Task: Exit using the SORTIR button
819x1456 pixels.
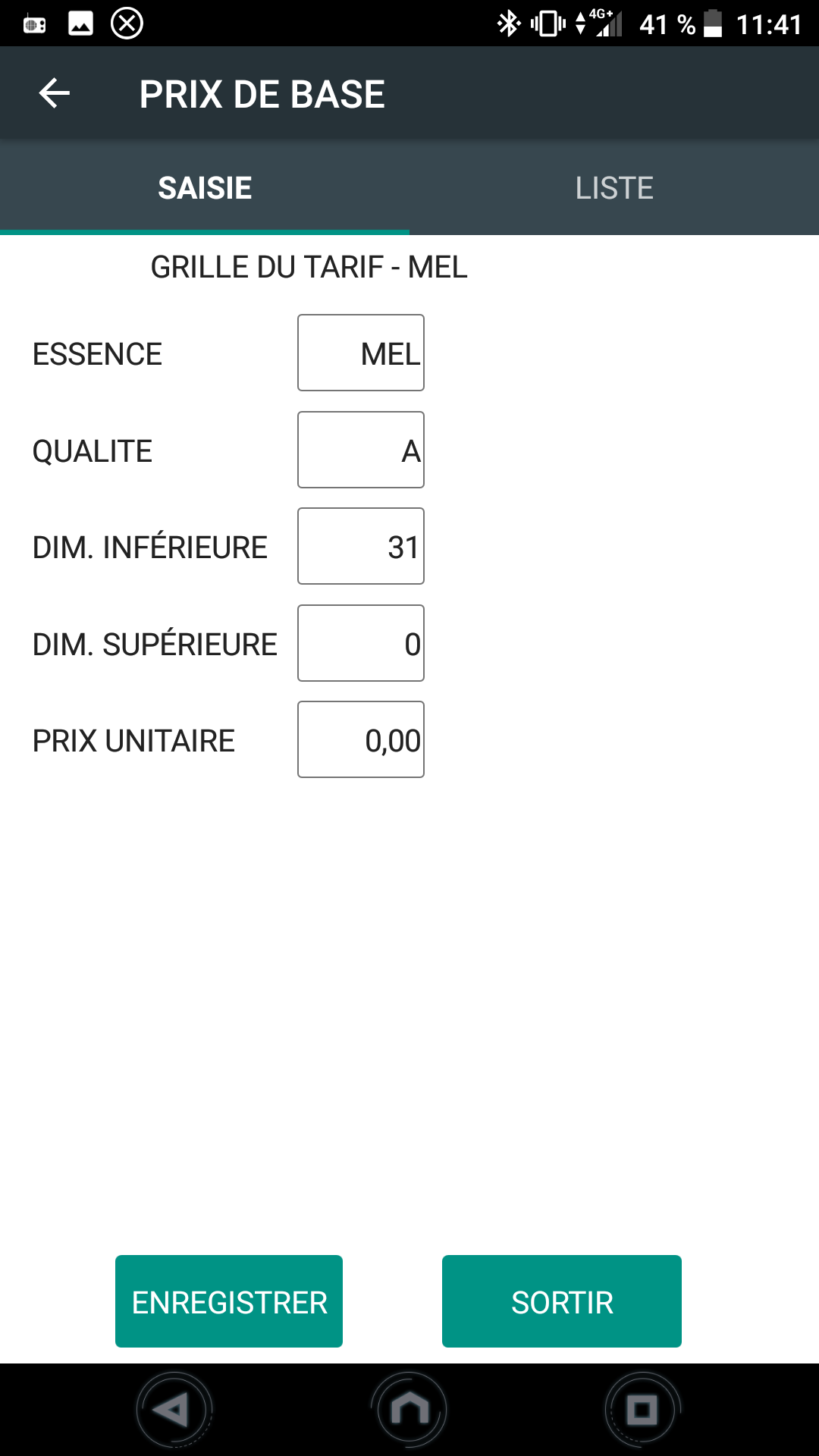Action: pos(562,1301)
